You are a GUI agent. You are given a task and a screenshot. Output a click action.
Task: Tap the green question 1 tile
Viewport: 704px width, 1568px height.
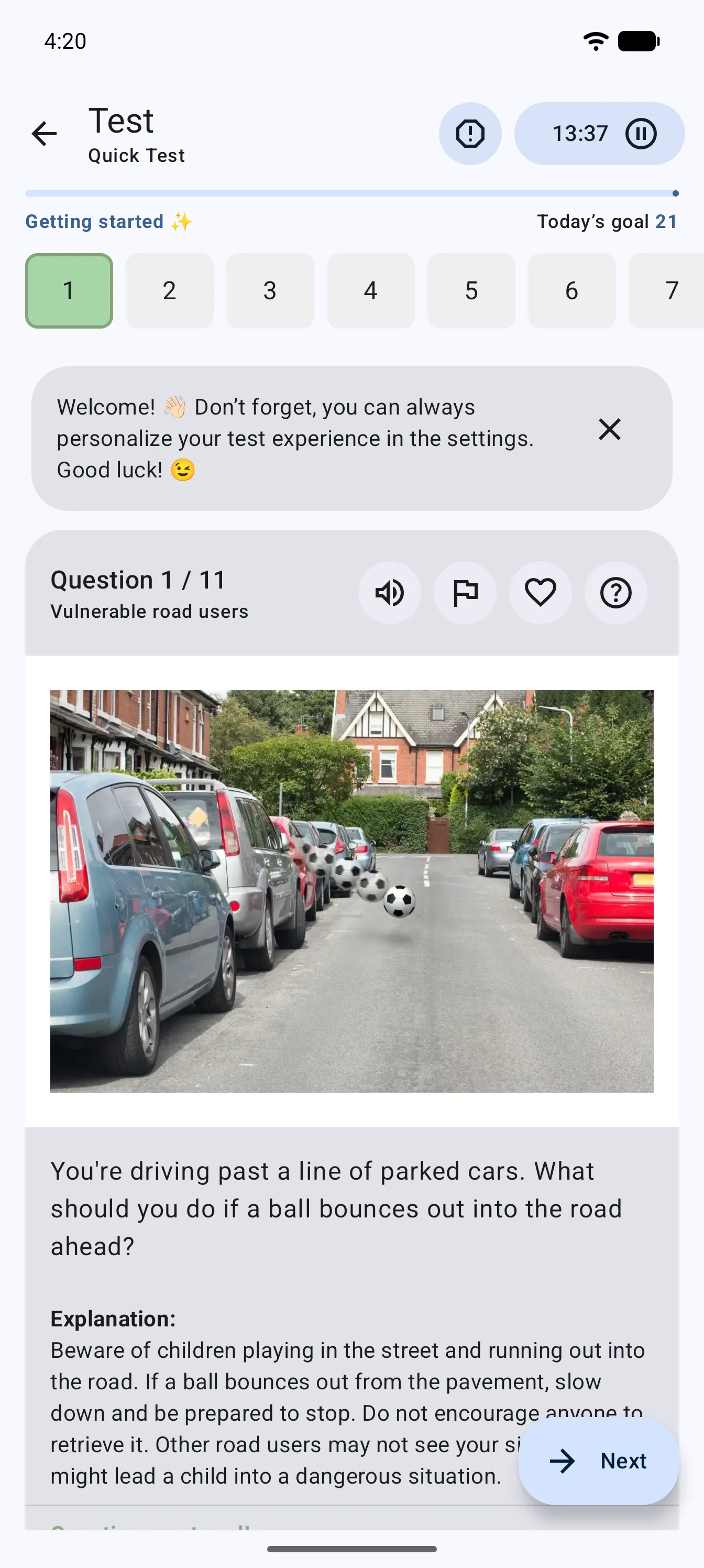(x=69, y=291)
